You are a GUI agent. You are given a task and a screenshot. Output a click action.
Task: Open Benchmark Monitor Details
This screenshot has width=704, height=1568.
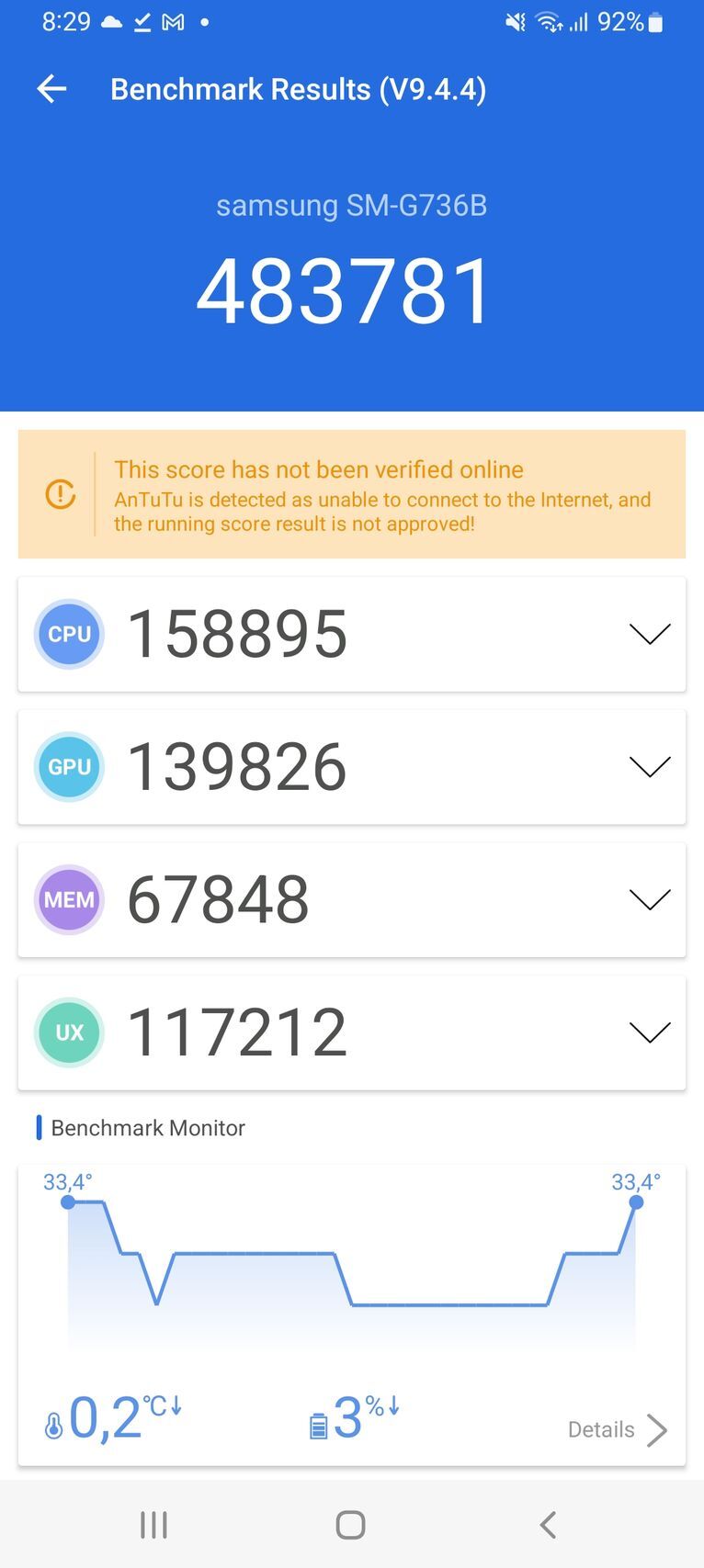click(x=618, y=1429)
